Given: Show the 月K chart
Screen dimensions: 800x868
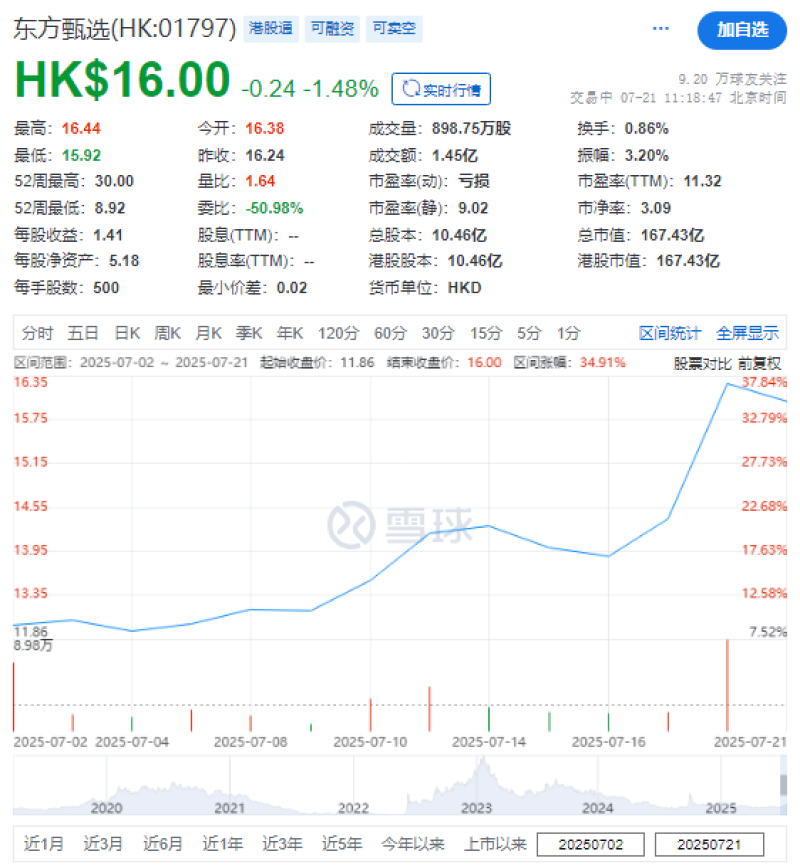Looking at the screenshot, I should (208, 333).
